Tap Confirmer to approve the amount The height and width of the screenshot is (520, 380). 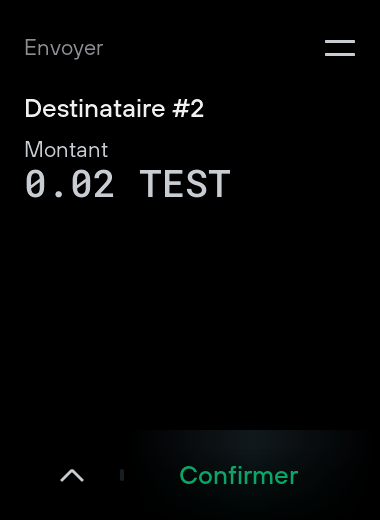(239, 475)
